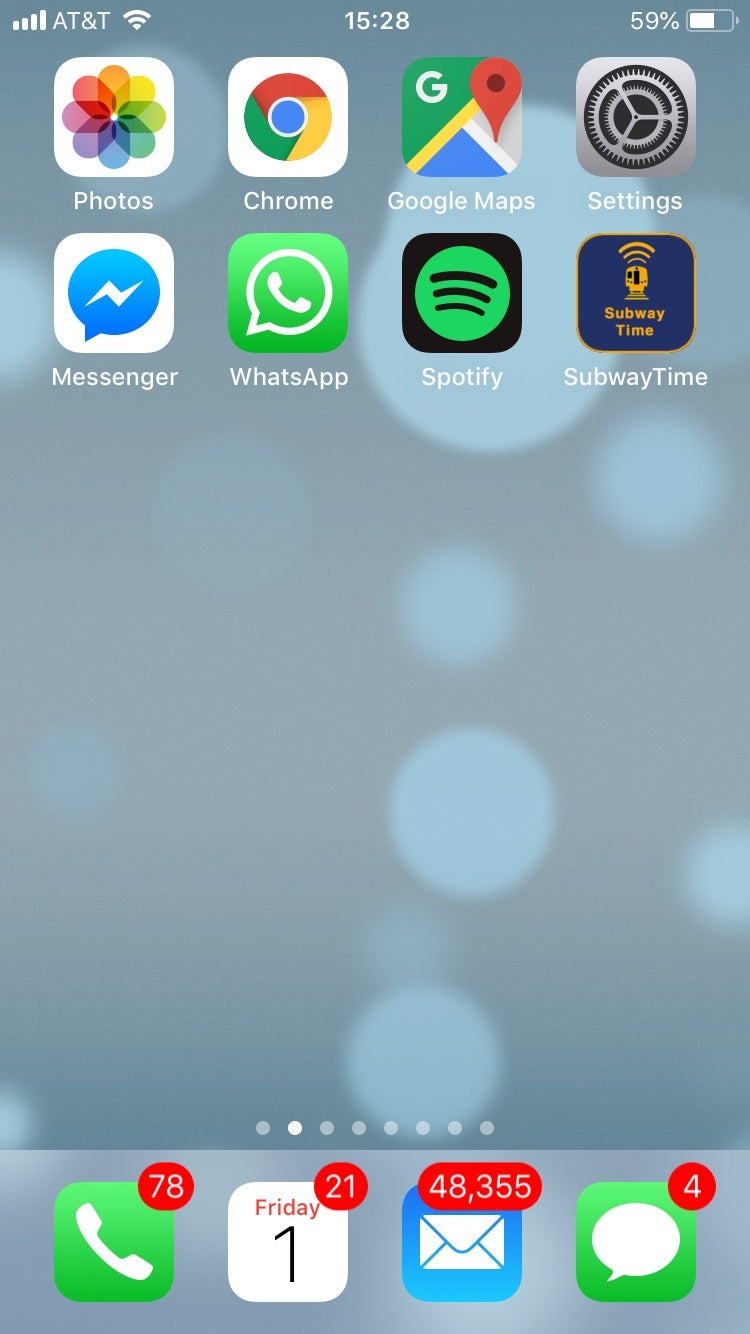Open Google Maps
Image resolution: width=750 pixels, height=1334 pixels.
(462, 117)
